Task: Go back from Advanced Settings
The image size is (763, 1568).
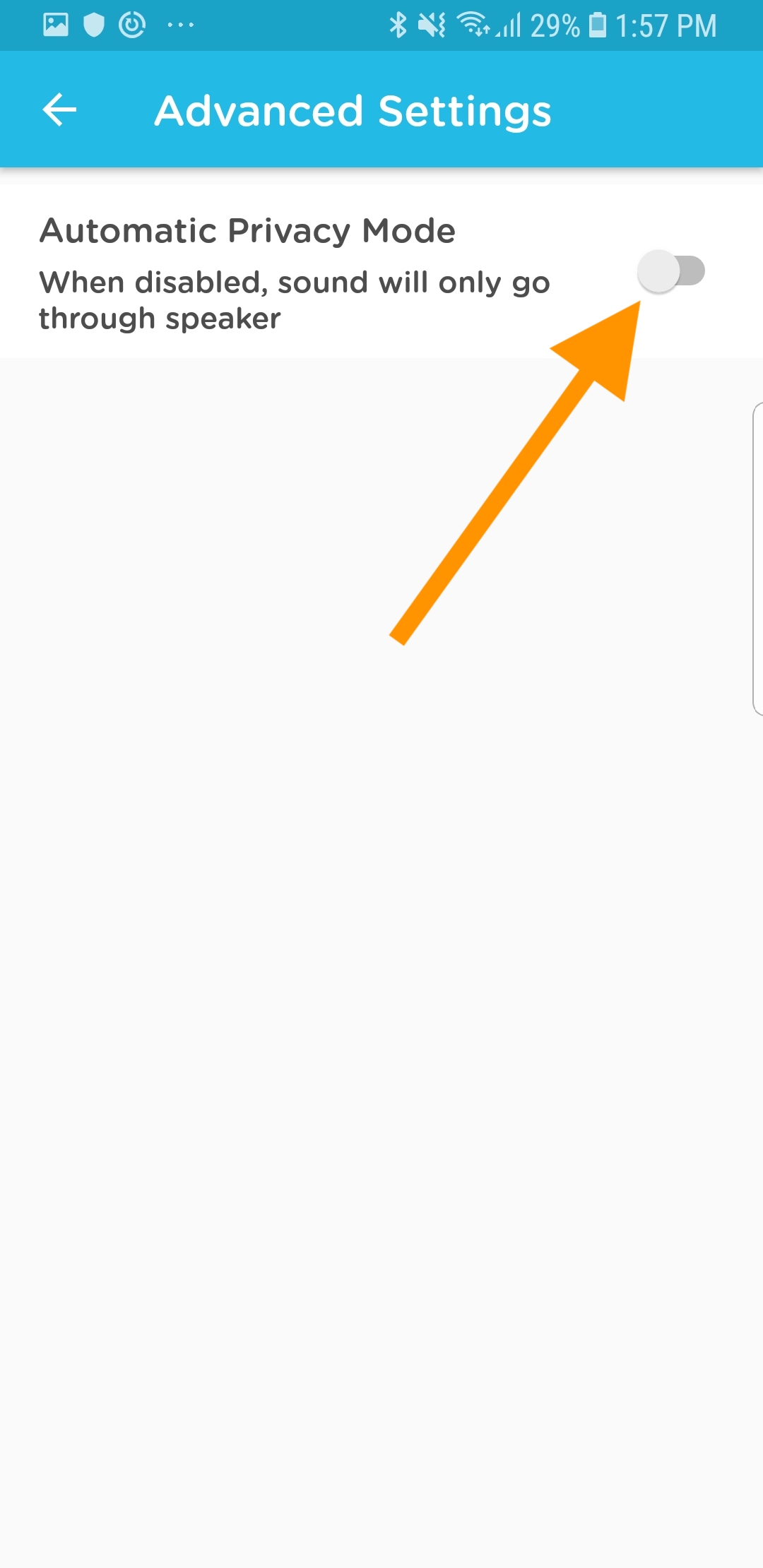Action: [x=59, y=110]
